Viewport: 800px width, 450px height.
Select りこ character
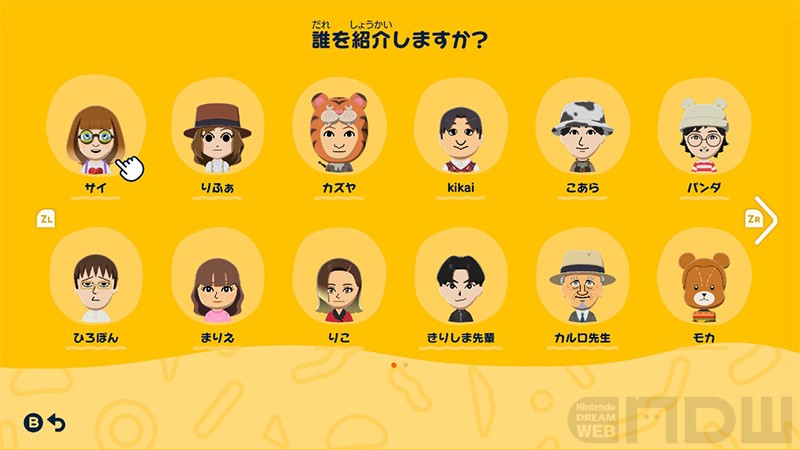(339, 287)
